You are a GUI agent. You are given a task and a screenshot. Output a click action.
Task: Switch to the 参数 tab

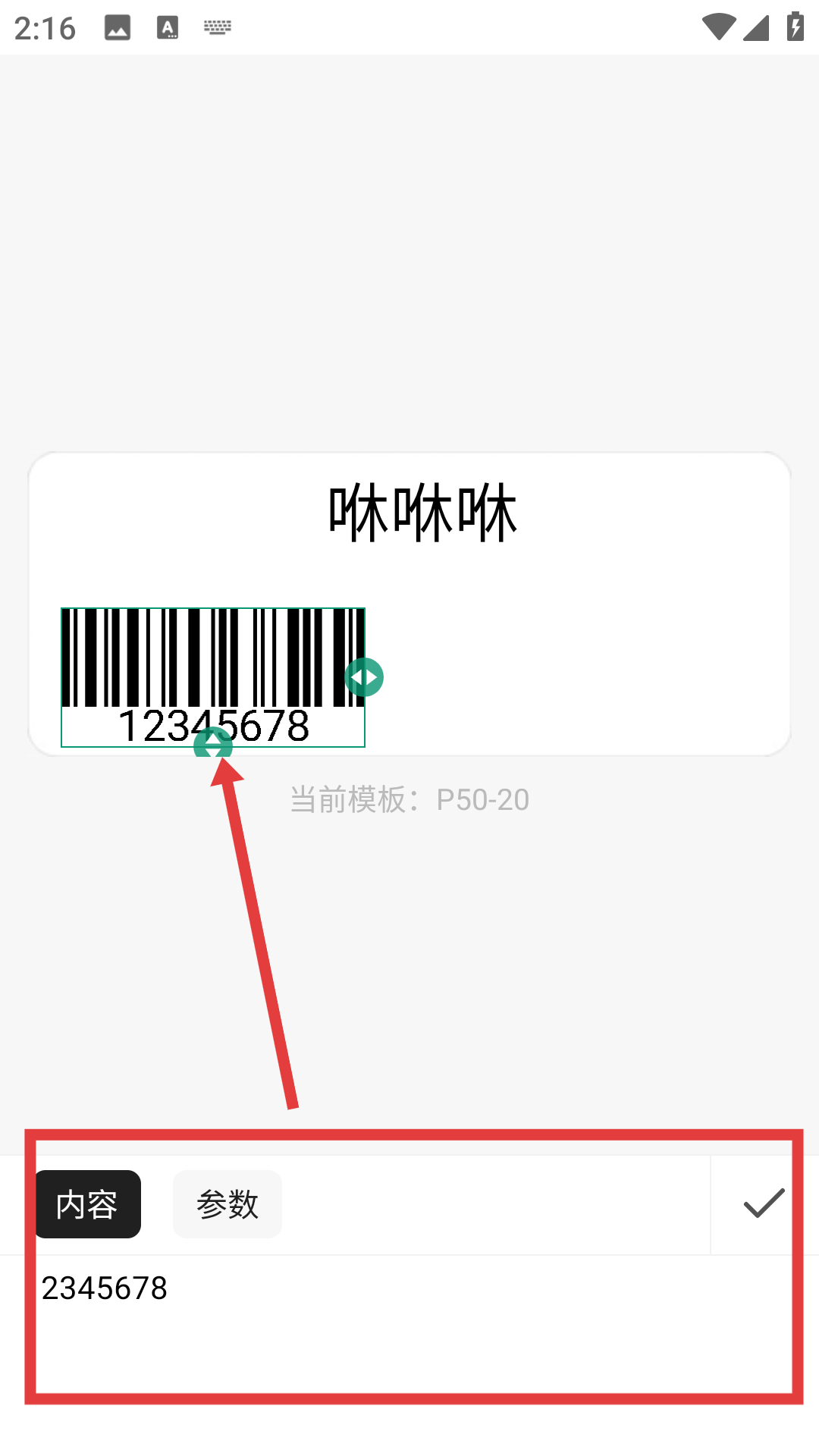tap(227, 1204)
